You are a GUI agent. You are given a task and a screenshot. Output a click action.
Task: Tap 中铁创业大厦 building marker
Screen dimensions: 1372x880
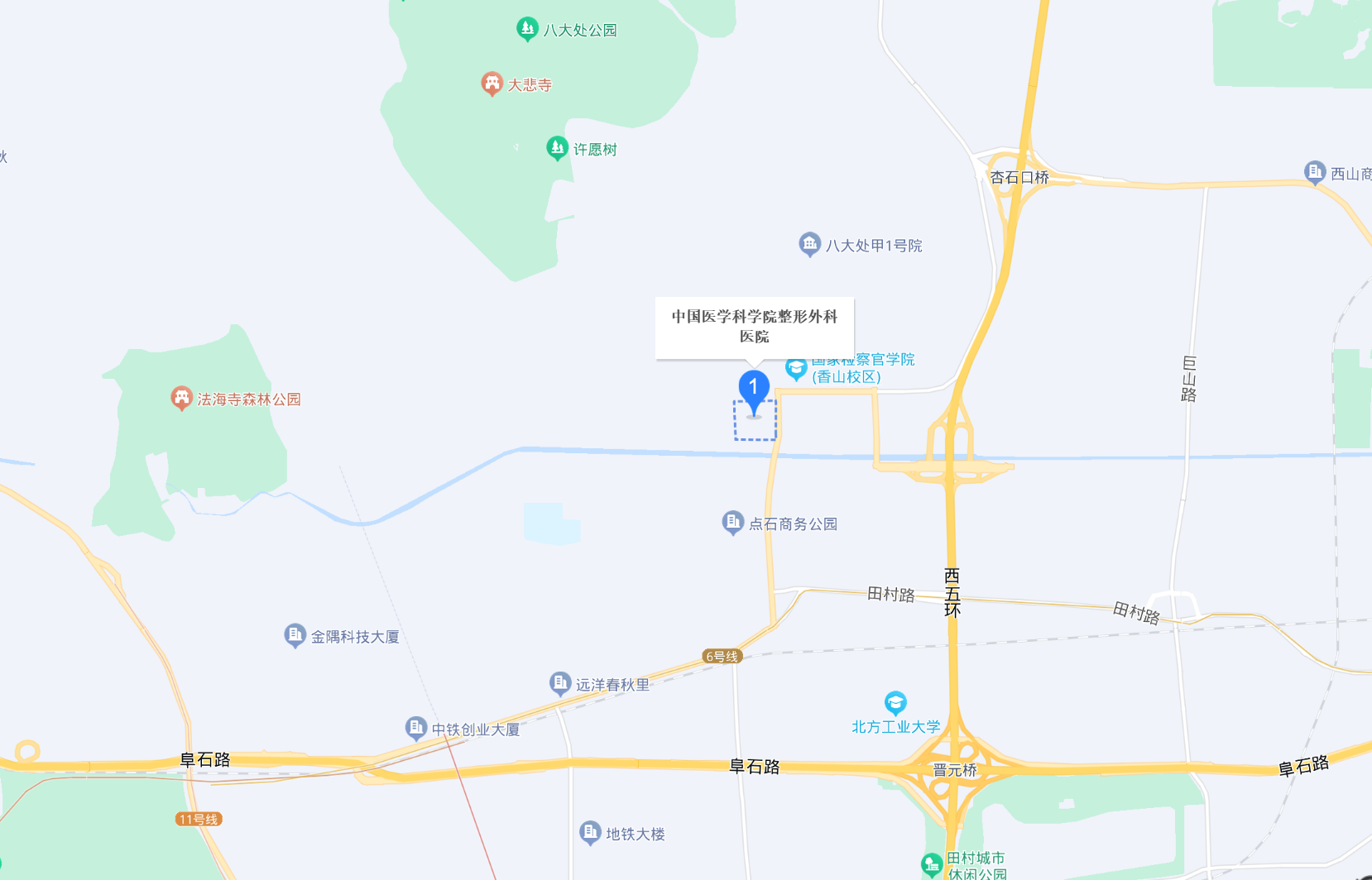tap(415, 728)
